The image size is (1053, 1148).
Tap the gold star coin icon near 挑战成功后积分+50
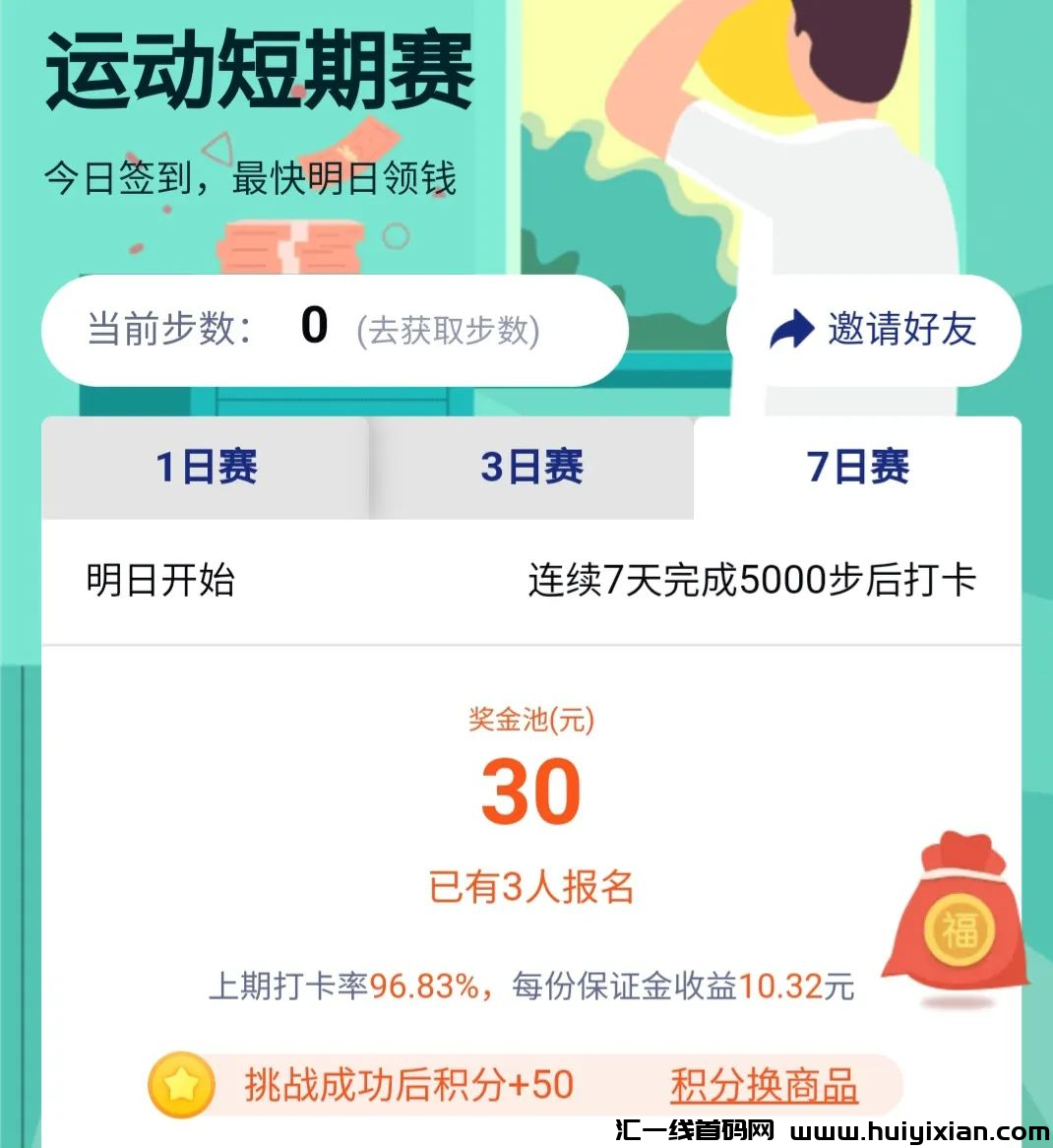180,1083
